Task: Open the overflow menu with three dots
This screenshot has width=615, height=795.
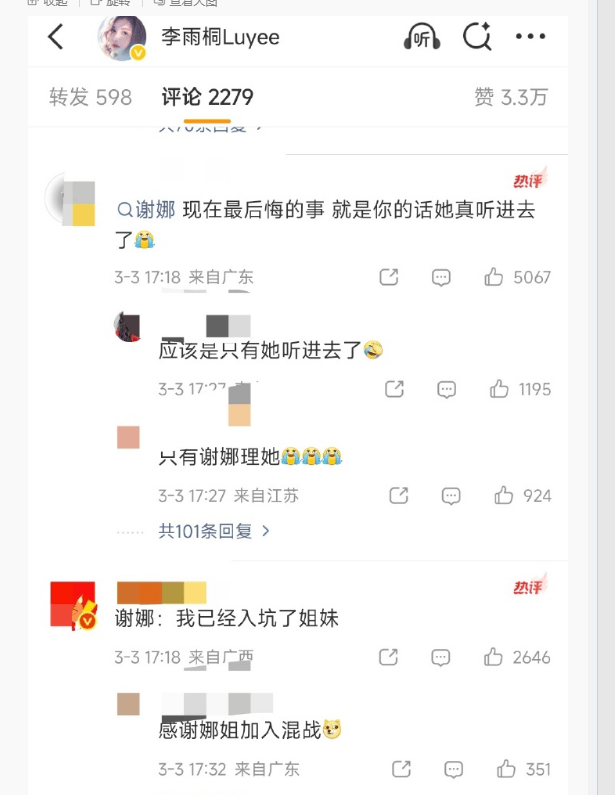Action: [530, 38]
